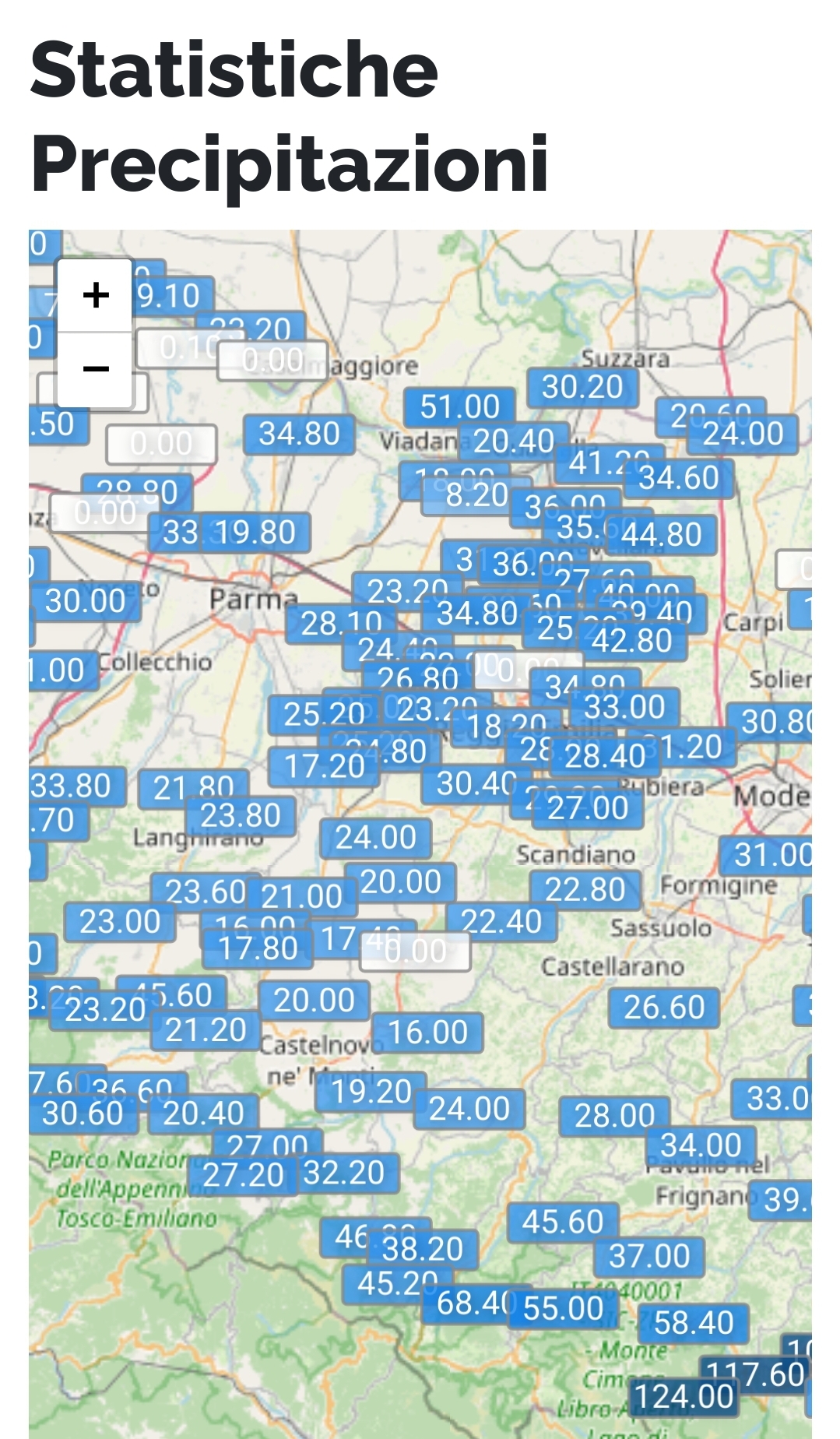Open the 124.00 precipitation marker
Screen dimensions: 840x1439
coord(684,1397)
